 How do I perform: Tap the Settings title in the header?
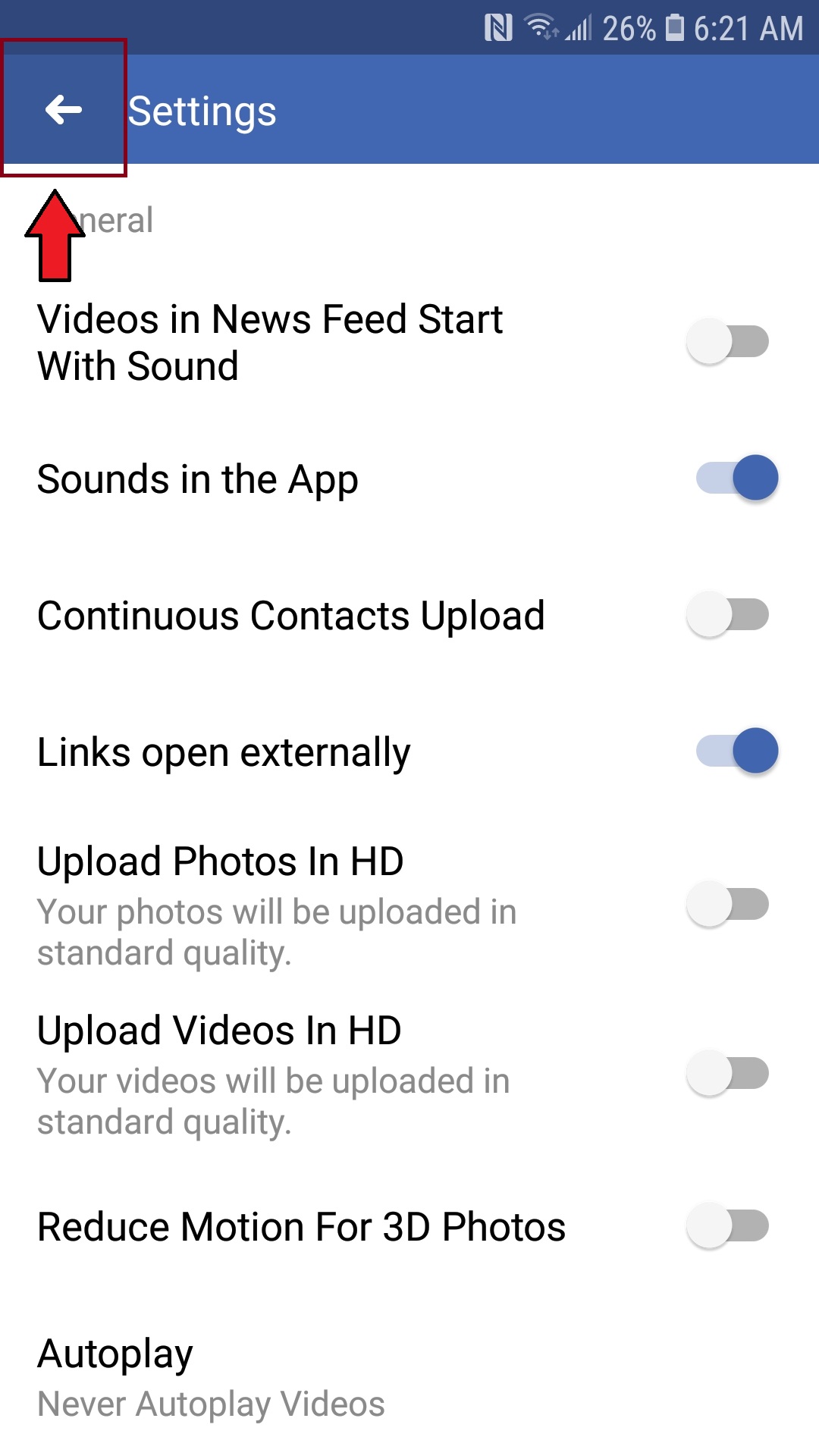[x=201, y=111]
